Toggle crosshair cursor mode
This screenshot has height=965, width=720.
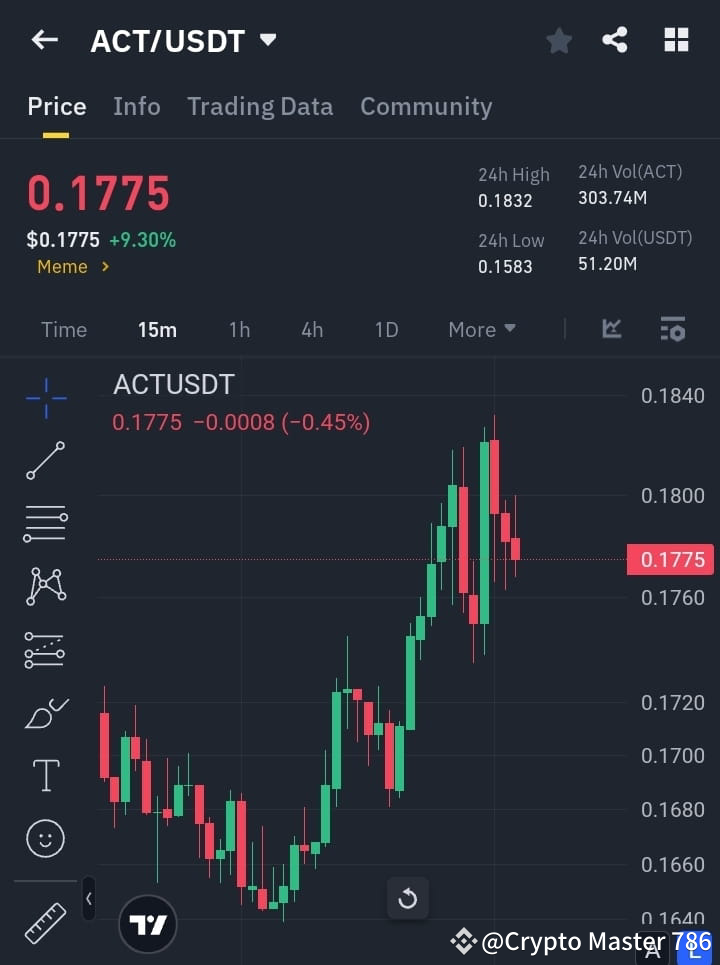pos(44,399)
